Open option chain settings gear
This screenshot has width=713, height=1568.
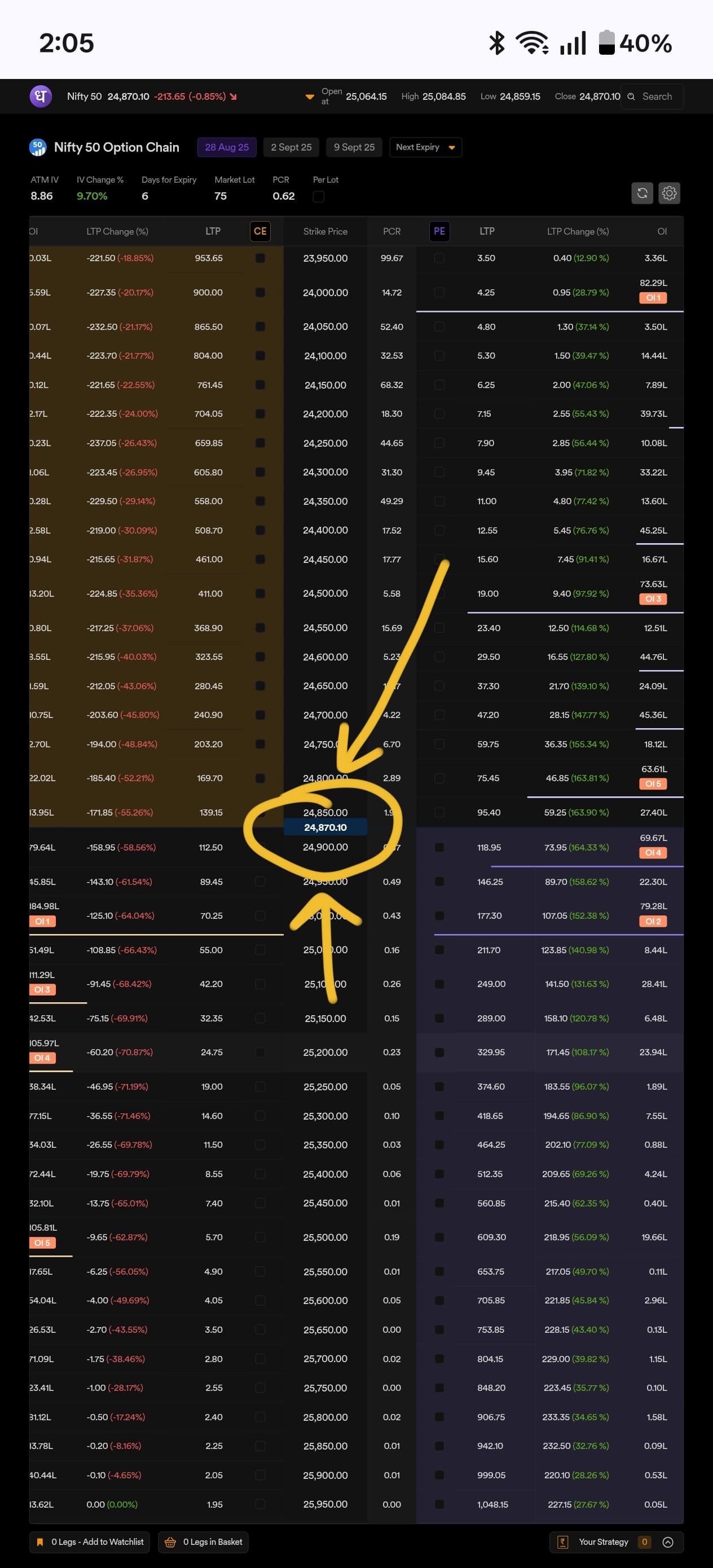point(669,193)
